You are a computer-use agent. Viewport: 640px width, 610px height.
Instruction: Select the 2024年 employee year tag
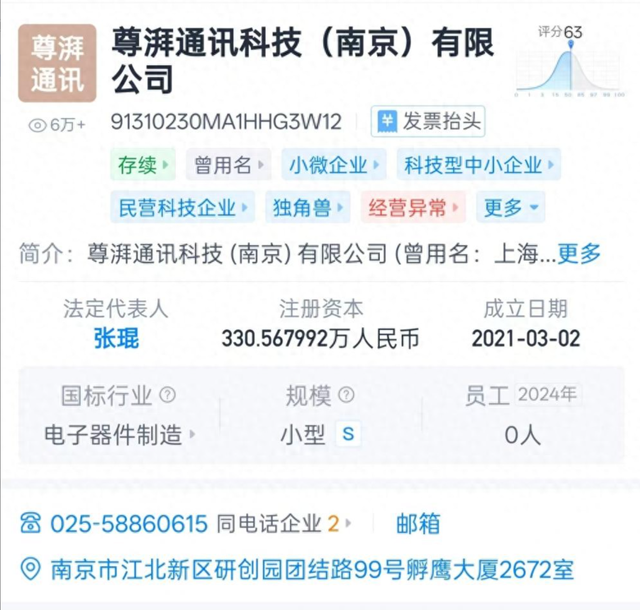coord(546,395)
